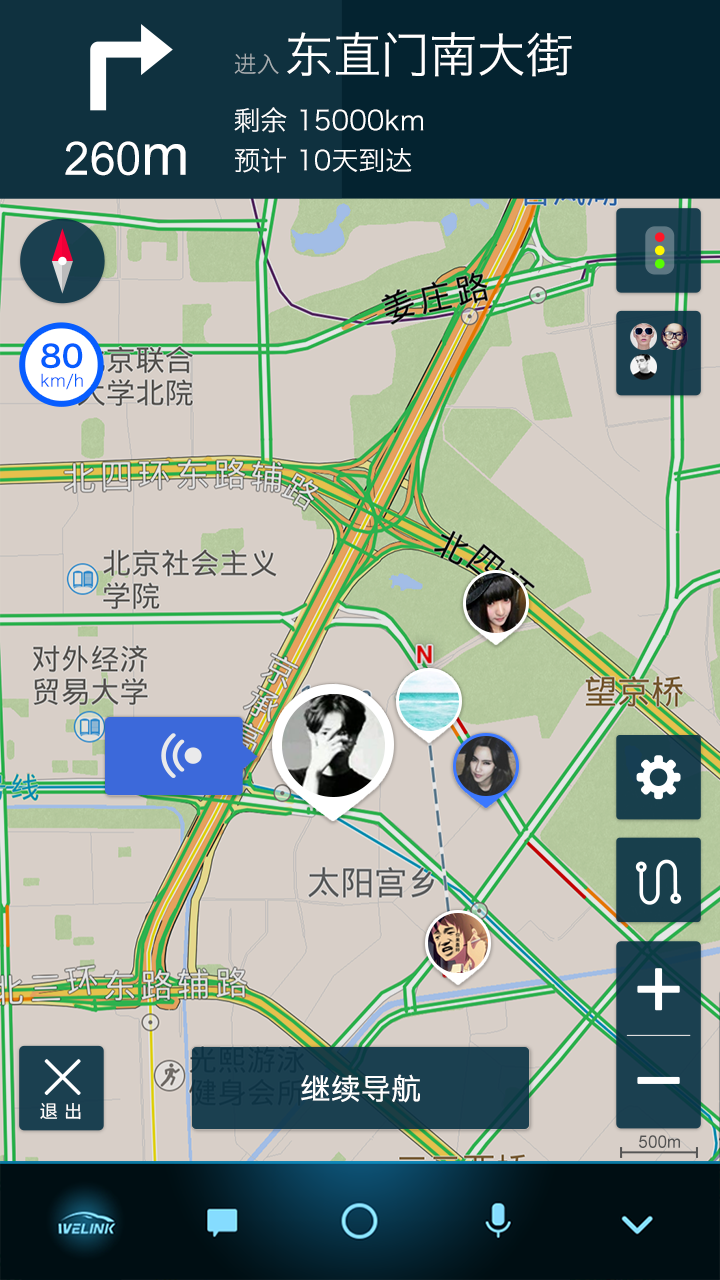Screen dimensions: 720x1280
Task: Select the cartoon face avatar near 太阳宫乡
Action: [458, 943]
